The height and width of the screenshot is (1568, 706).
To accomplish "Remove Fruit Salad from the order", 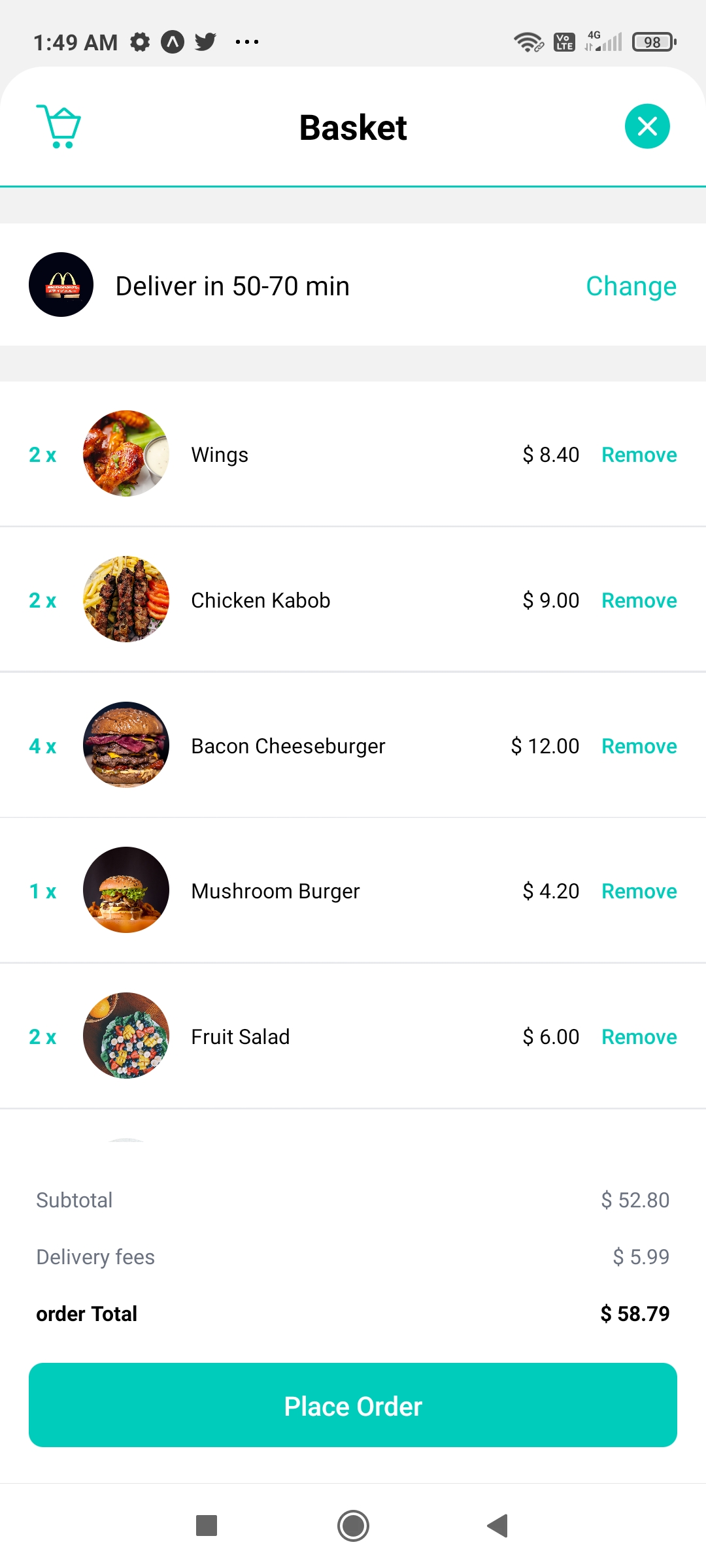I will pyautogui.click(x=639, y=1037).
